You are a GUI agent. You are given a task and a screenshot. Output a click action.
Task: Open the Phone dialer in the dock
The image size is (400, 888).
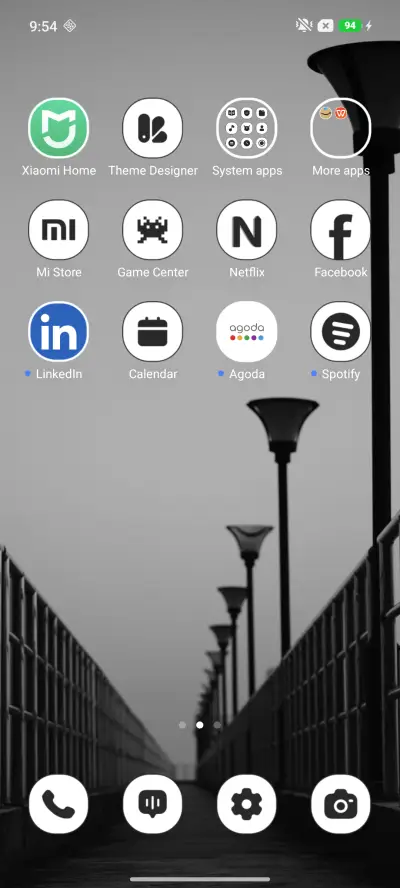(x=58, y=804)
